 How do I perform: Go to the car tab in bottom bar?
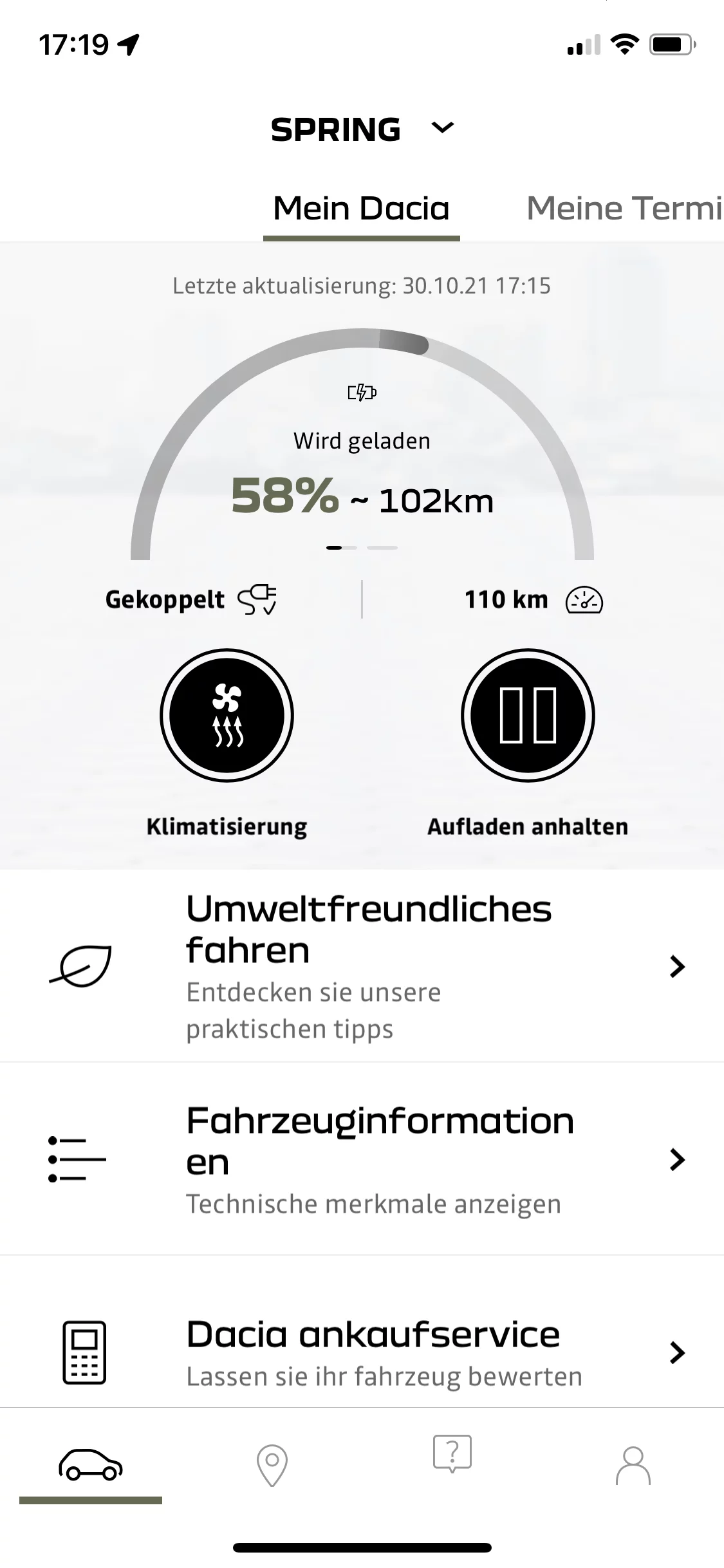(x=91, y=1466)
